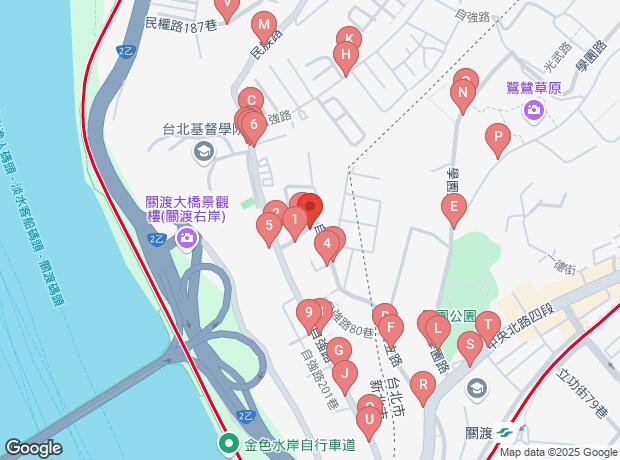Tap map marker N
The width and height of the screenshot is (620, 460).
pyautogui.click(x=462, y=95)
